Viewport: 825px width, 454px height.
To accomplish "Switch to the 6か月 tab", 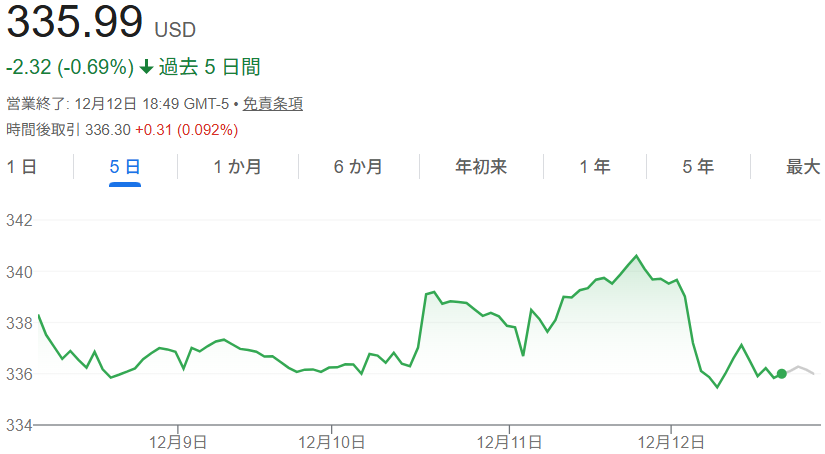I will point(358,167).
